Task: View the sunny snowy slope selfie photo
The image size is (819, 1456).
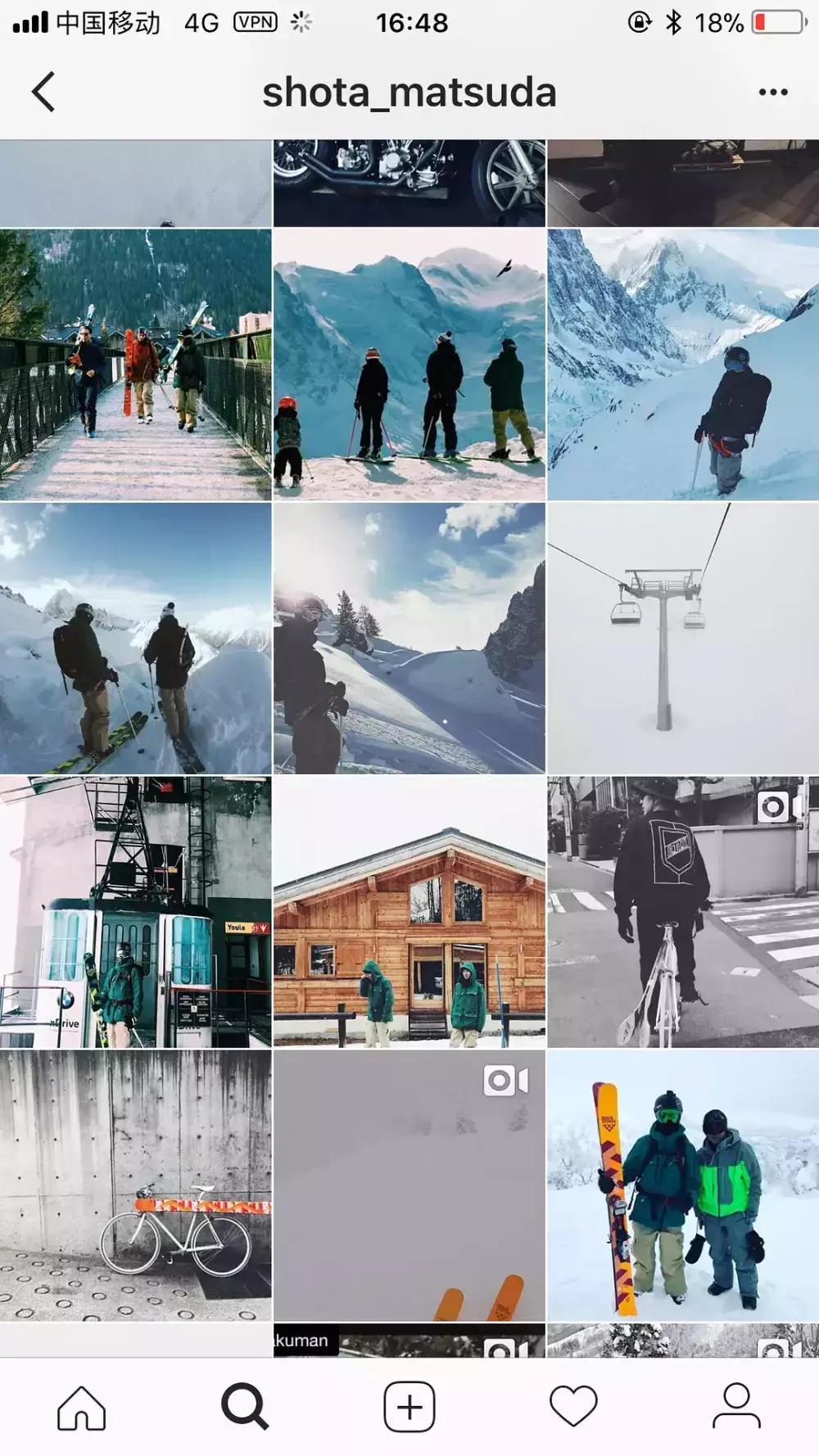Action: 409,638
